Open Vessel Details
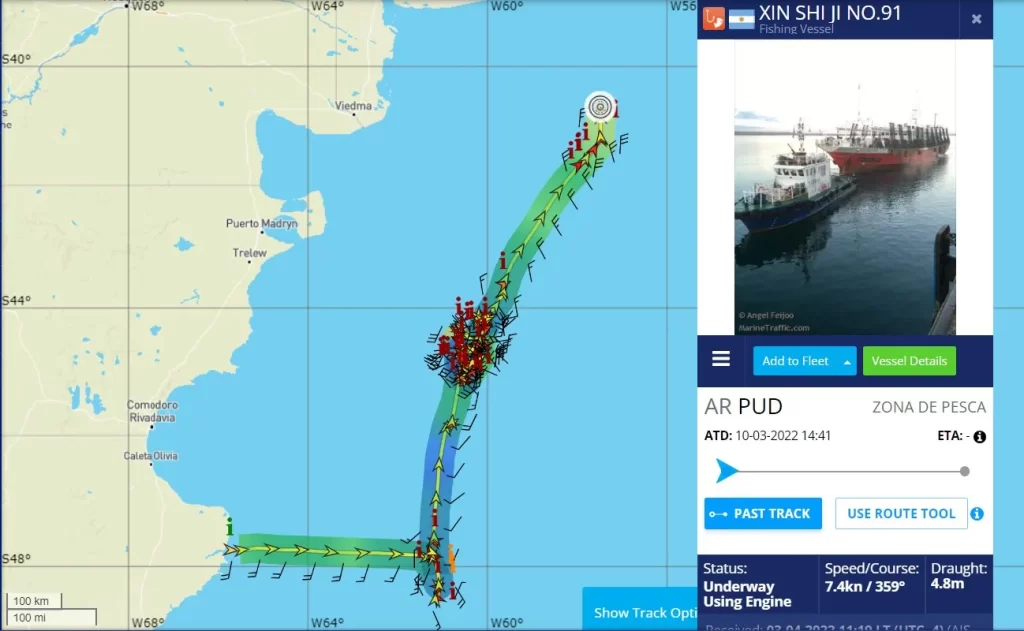 (909, 361)
